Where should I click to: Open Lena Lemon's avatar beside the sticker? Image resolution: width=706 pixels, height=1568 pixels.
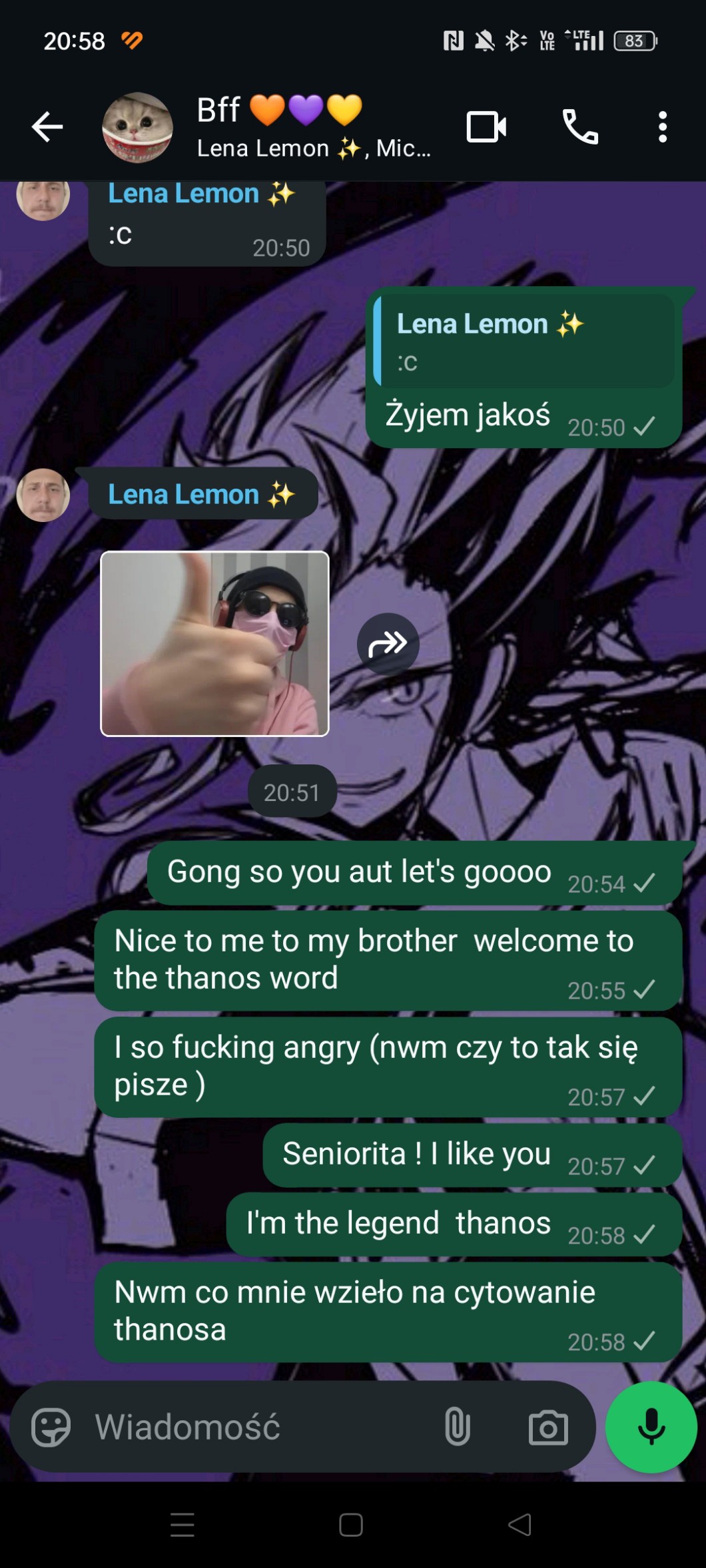click(x=43, y=495)
